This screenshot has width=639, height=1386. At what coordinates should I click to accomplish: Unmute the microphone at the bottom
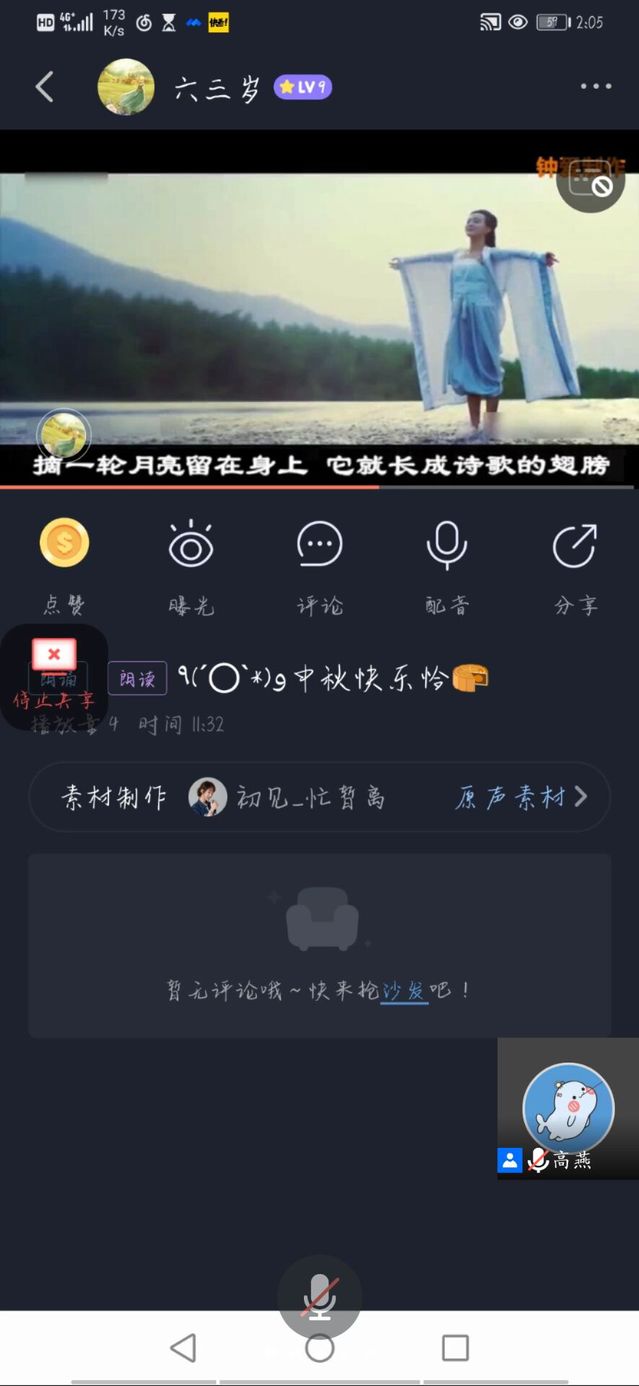click(319, 1297)
